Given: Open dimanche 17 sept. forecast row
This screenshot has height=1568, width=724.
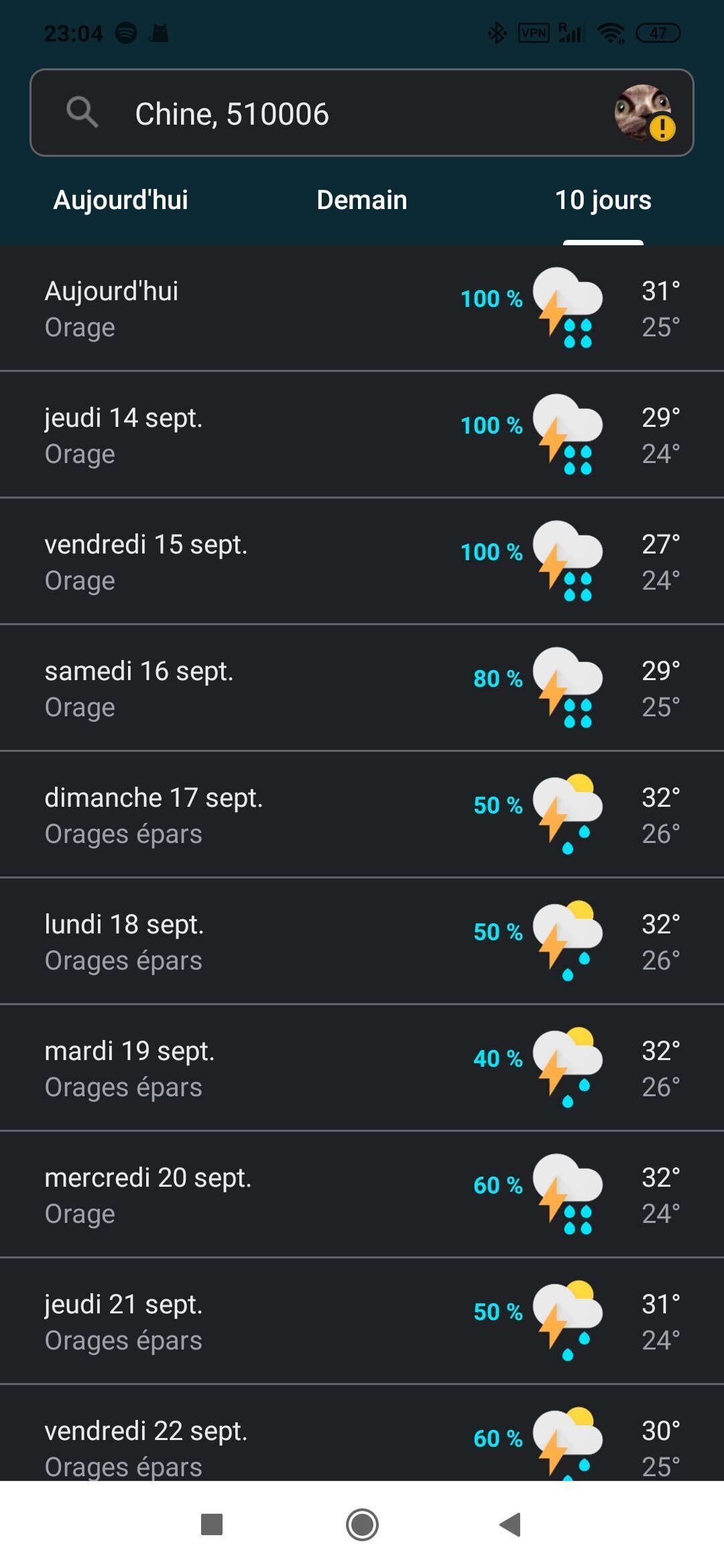Looking at the screenshot, I should 362,815.
